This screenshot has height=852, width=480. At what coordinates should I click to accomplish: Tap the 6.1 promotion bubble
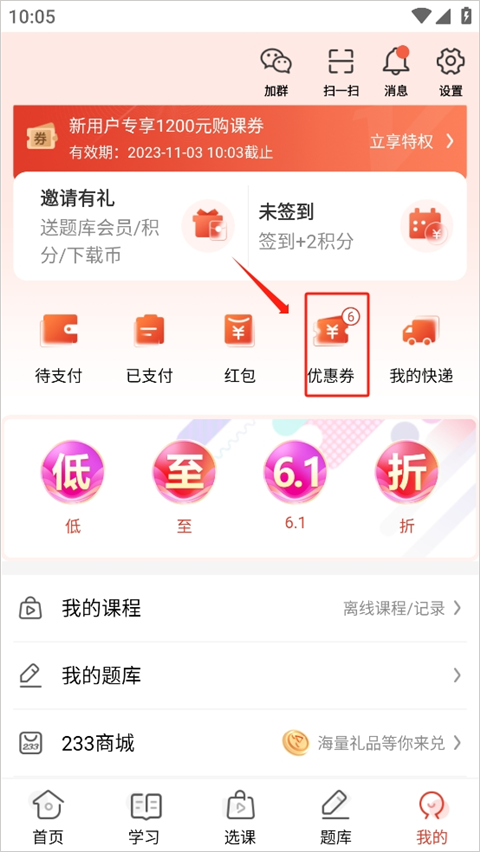295,485
